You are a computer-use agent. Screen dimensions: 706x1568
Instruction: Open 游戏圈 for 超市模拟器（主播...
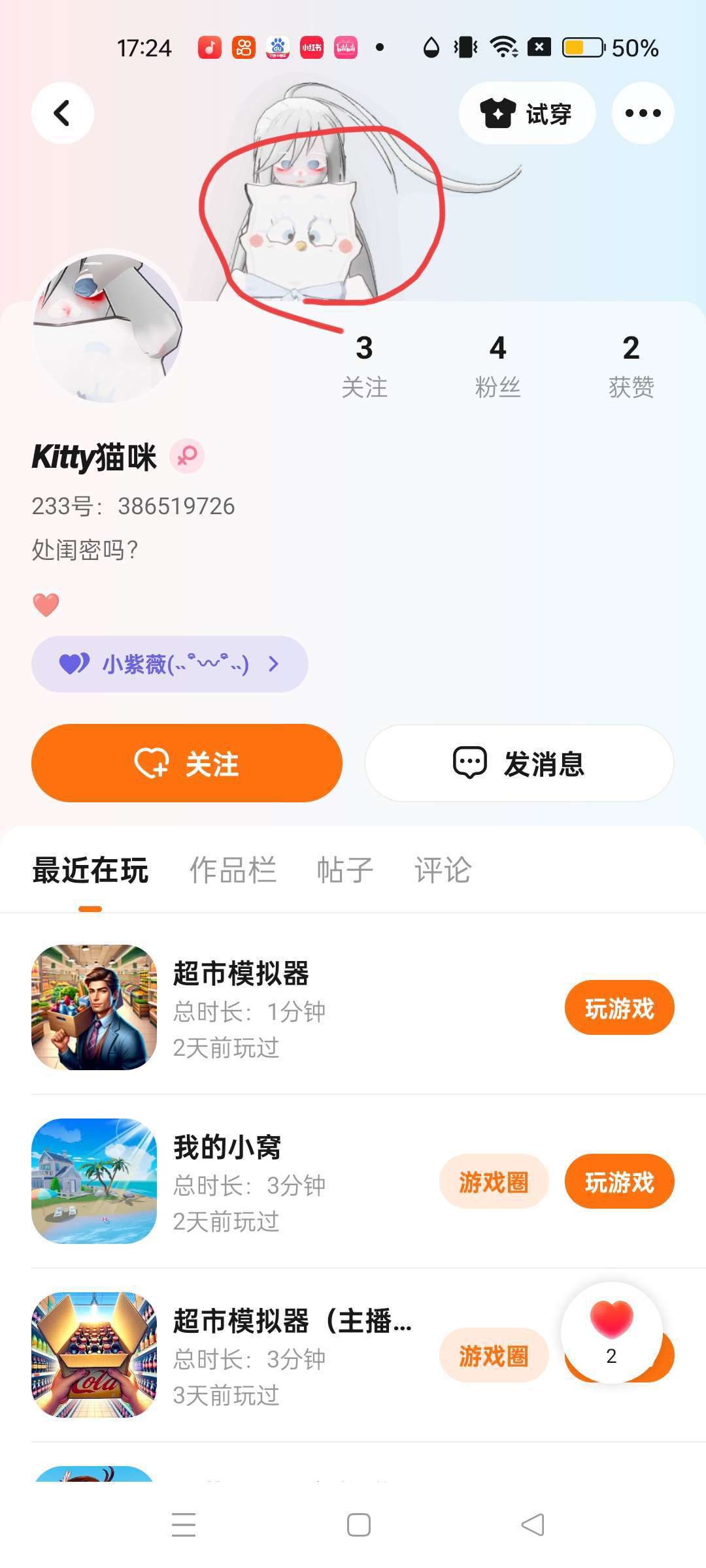[x=494, y=1356]
